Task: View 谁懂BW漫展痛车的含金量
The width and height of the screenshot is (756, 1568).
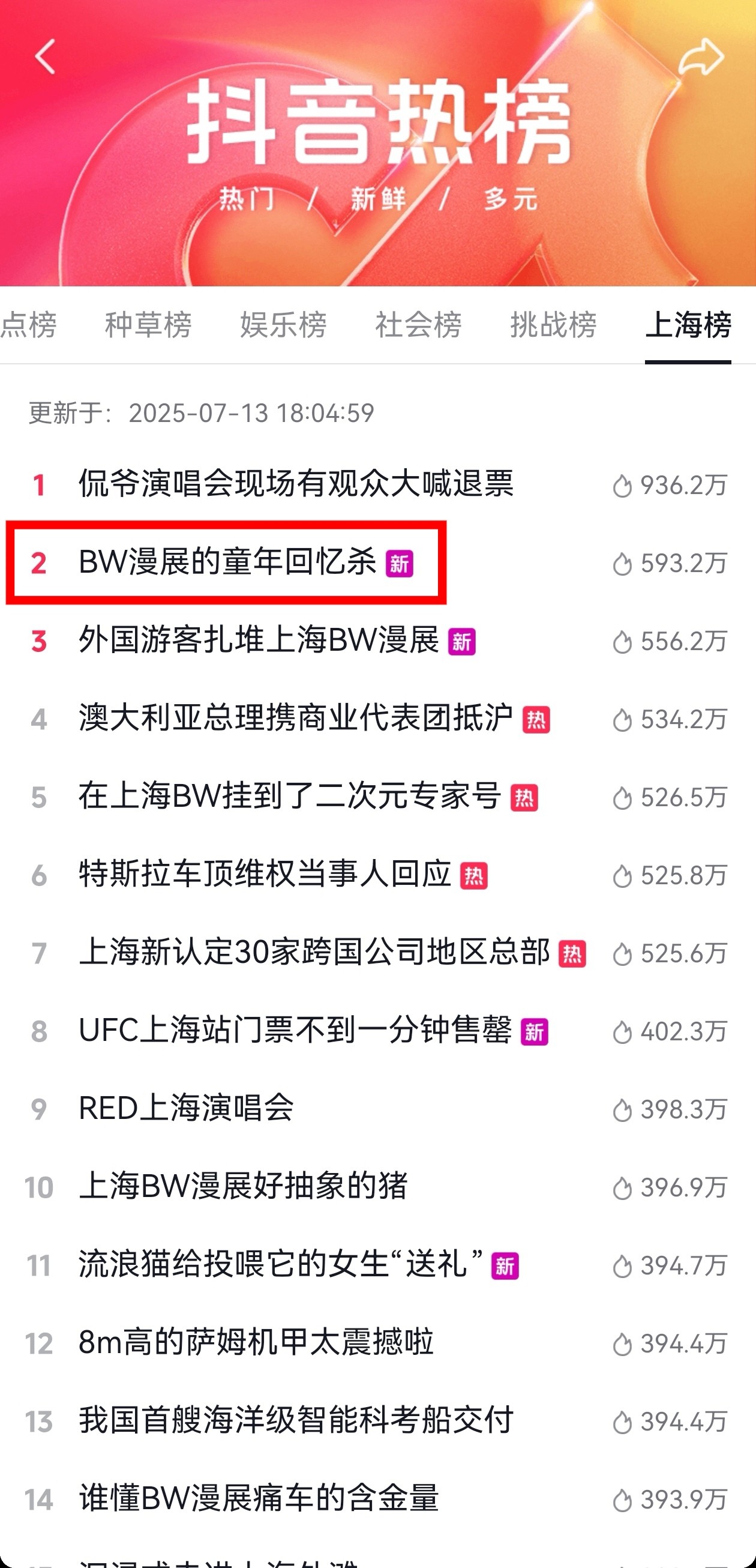Action: tap(259, 1498)
